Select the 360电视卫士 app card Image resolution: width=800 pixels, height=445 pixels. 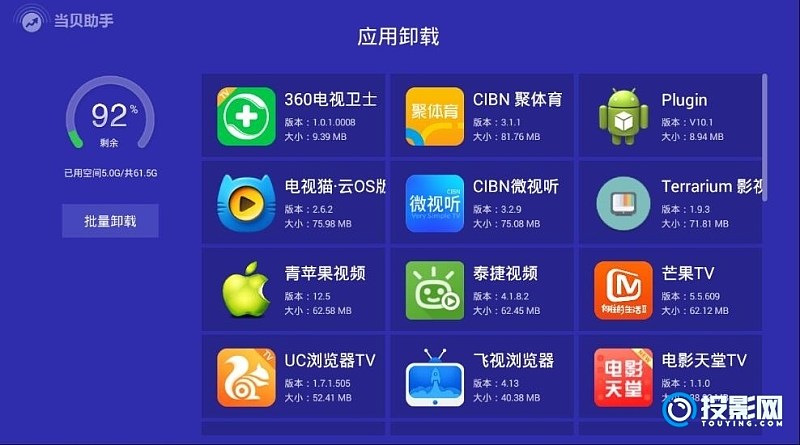293,116
